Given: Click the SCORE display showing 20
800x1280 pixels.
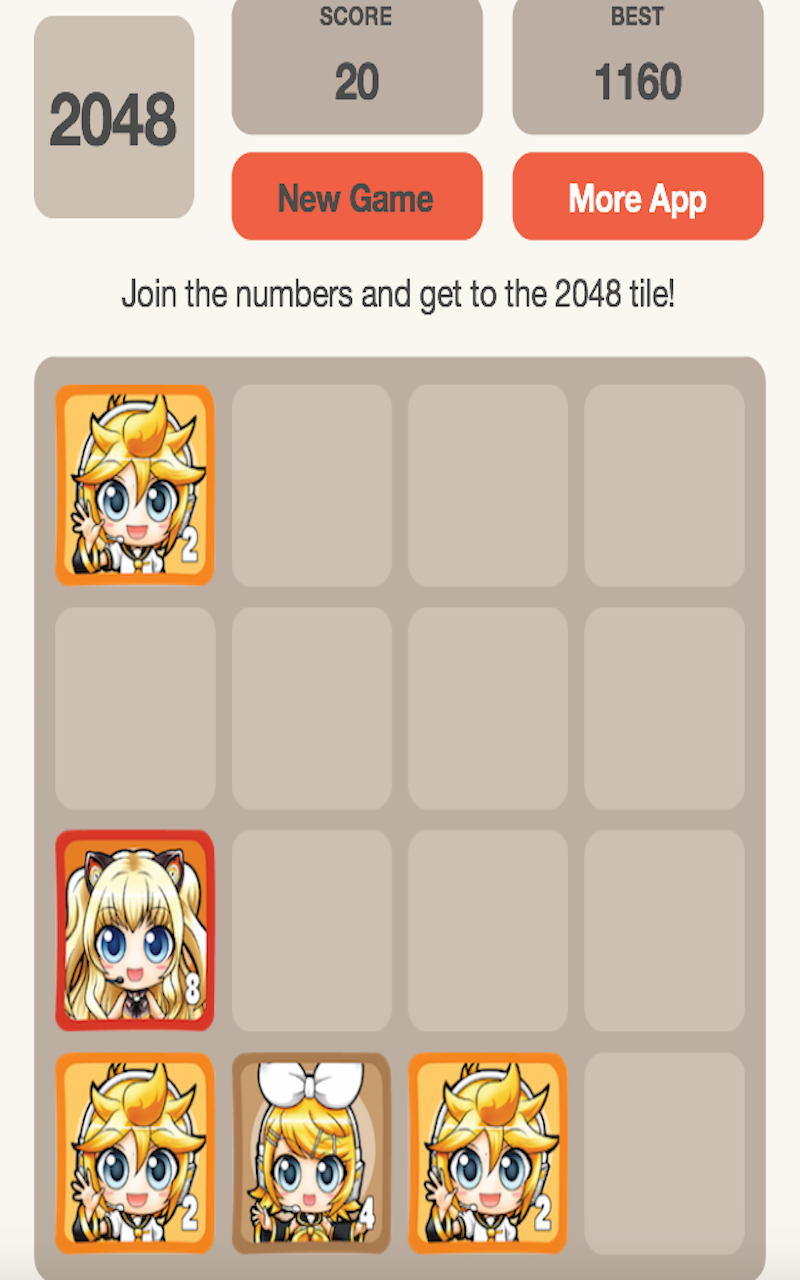Looking at the screenshot, I should click(x=356, y=82).
